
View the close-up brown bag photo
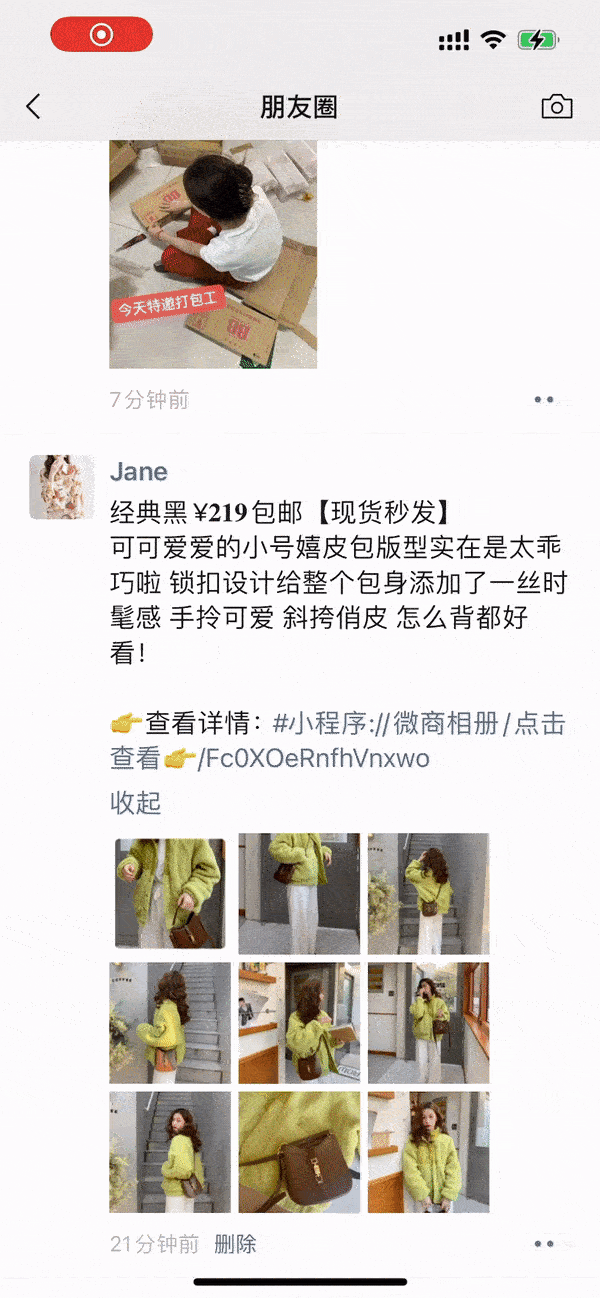coord(299,1152)
